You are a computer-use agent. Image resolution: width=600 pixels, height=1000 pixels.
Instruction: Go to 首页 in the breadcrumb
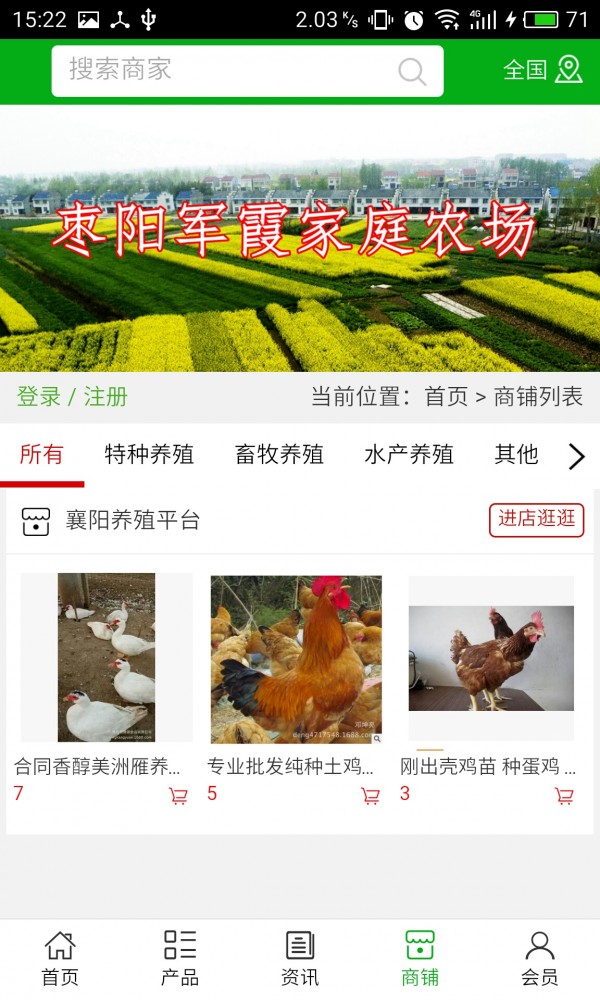[x=446, y=397]
